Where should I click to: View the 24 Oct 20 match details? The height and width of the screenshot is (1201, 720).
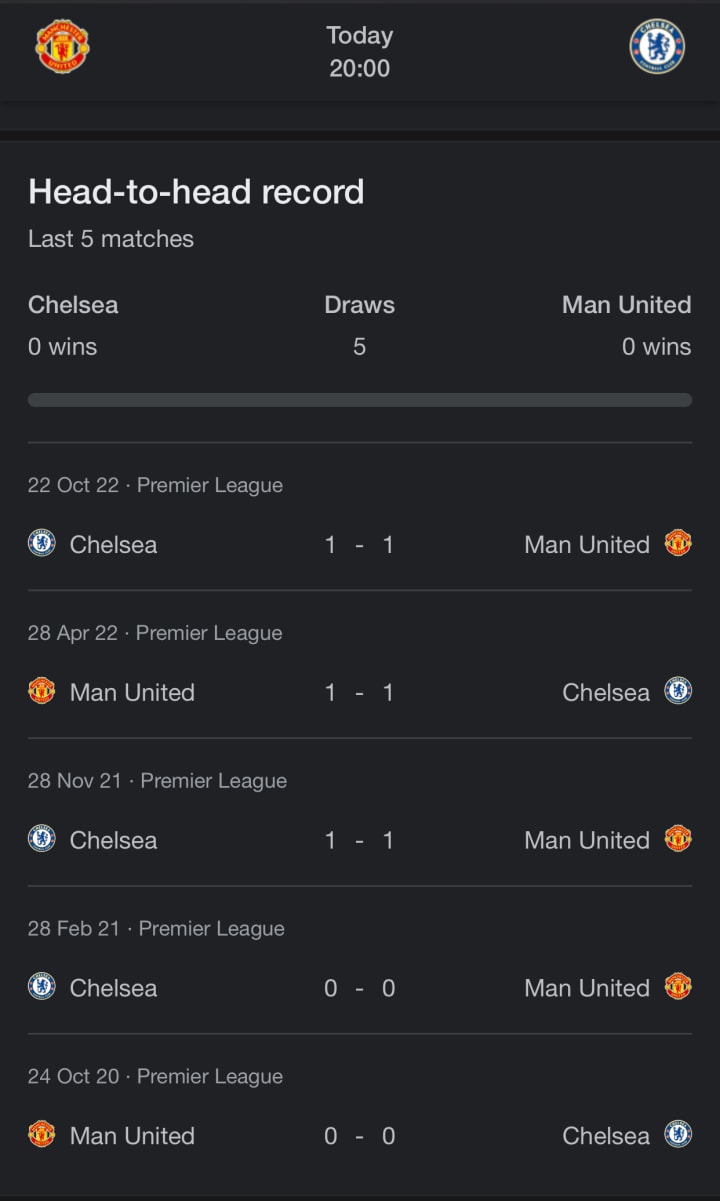point(360,1109)
